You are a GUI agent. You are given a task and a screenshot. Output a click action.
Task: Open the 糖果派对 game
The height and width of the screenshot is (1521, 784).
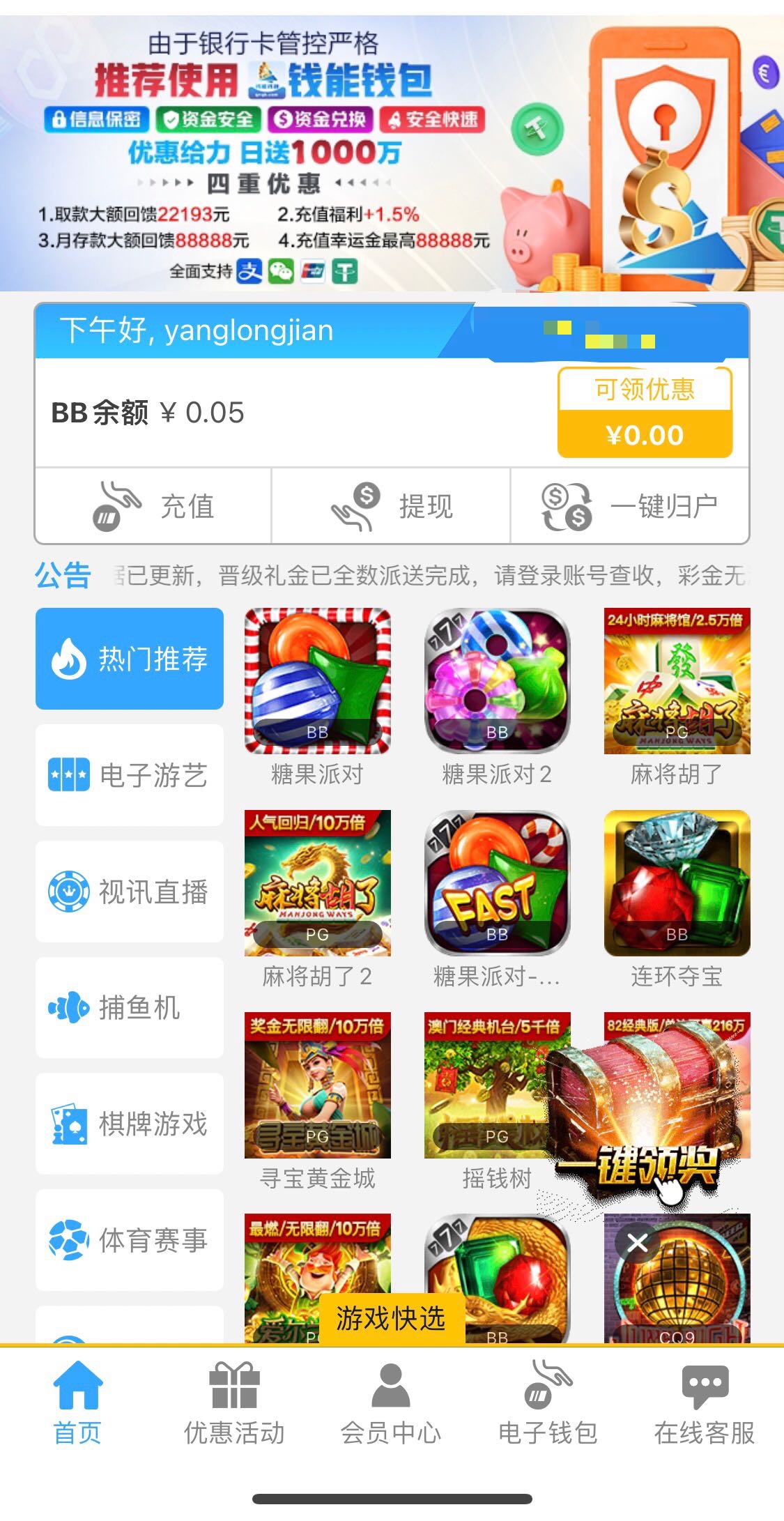point(317,682)
